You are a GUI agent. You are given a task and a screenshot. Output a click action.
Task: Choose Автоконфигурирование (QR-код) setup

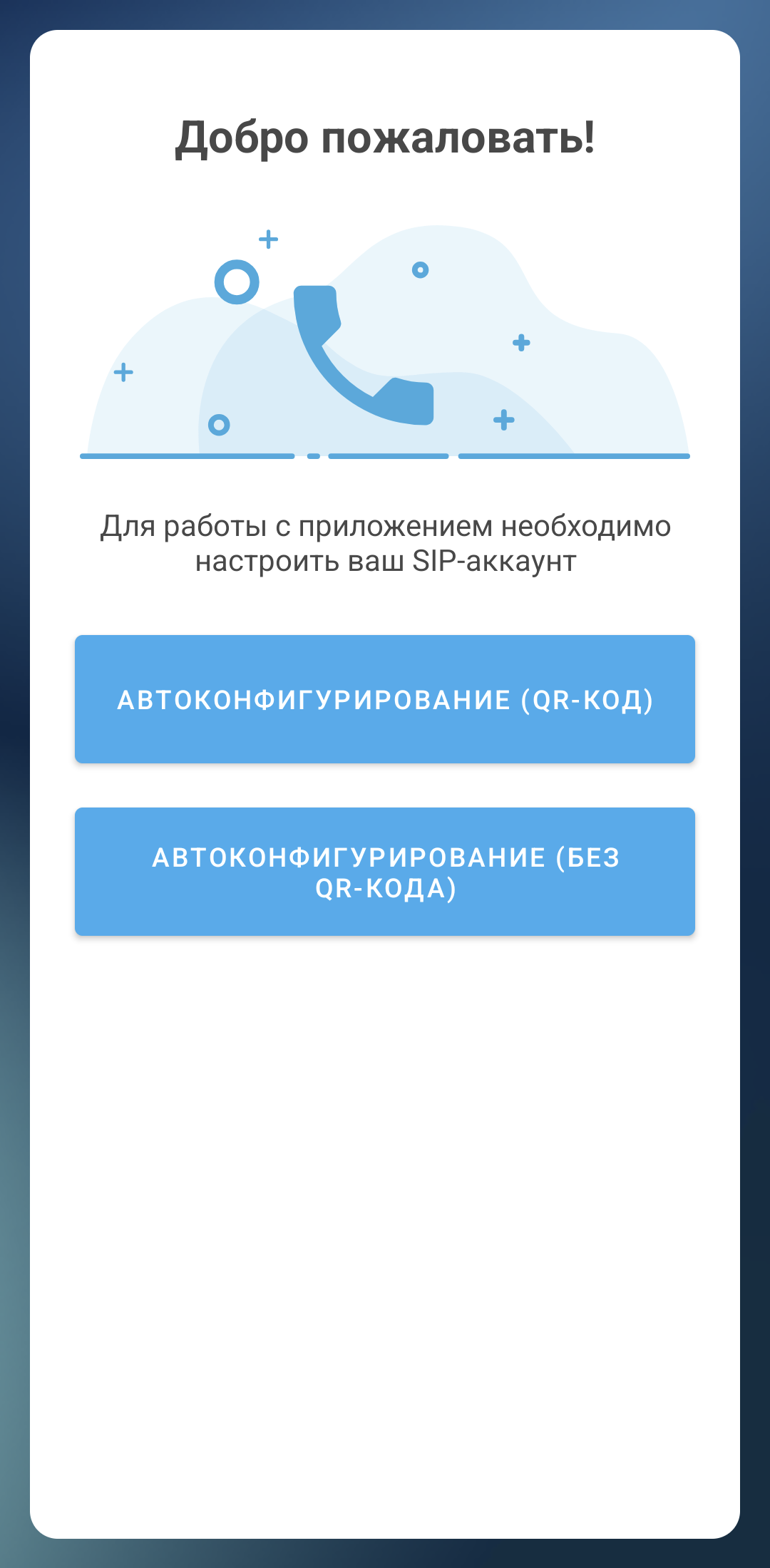(385, 699)
